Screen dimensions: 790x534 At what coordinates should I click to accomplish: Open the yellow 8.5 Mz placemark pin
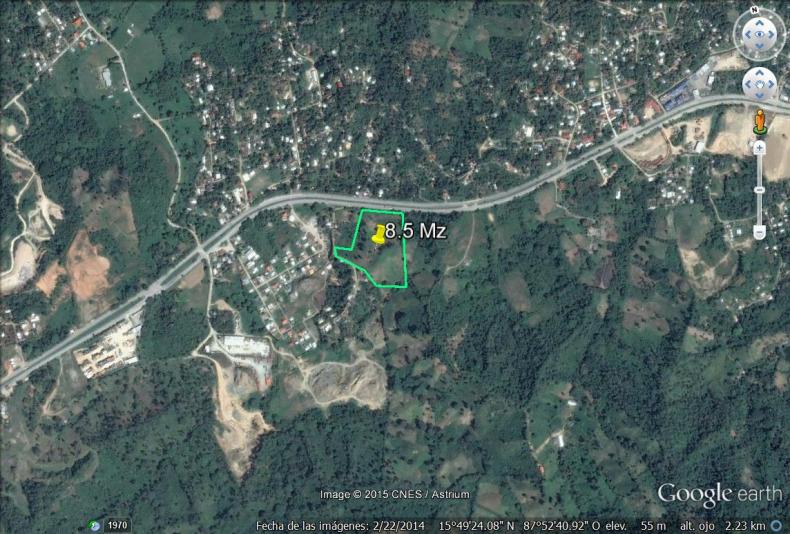[x=379, y=235]
